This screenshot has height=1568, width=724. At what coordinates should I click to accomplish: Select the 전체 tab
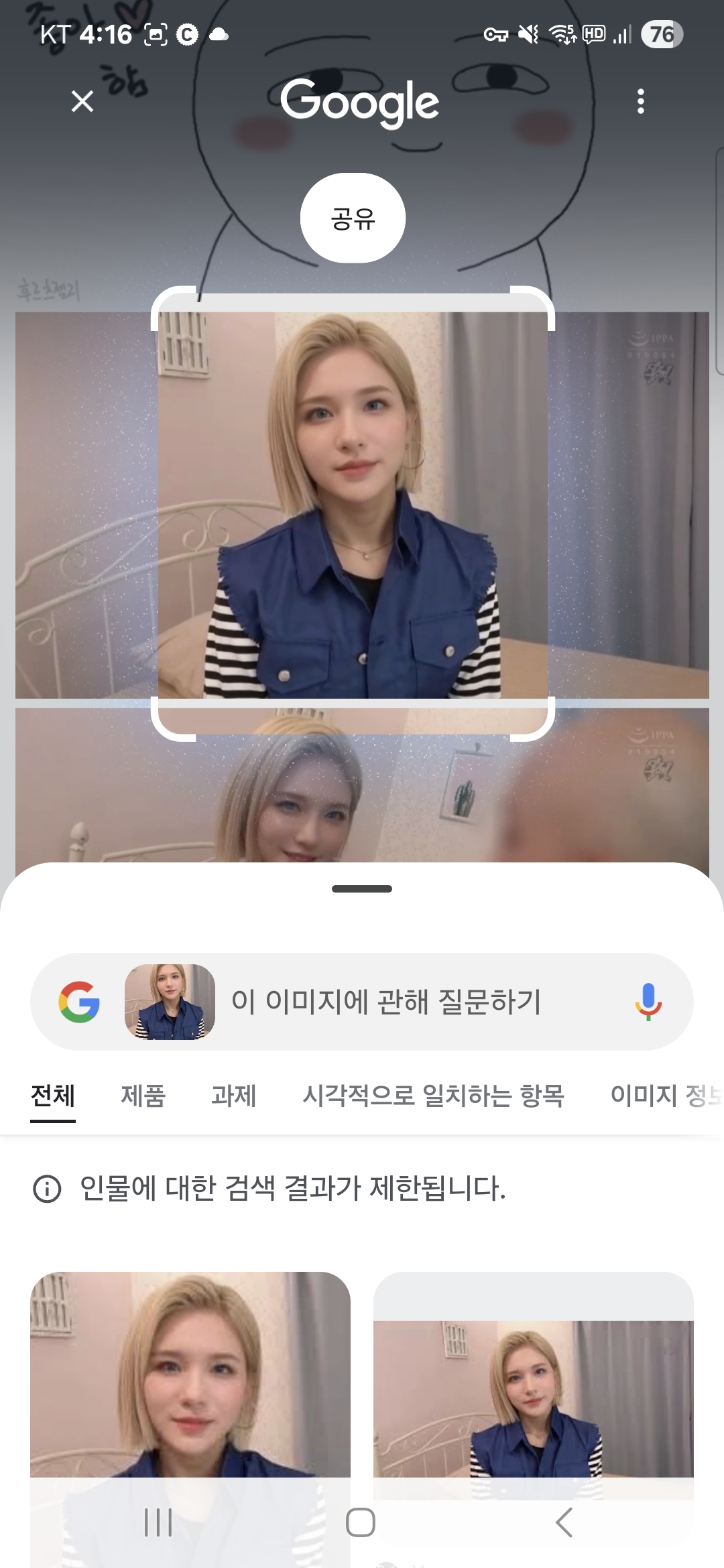click(53, 1096)
